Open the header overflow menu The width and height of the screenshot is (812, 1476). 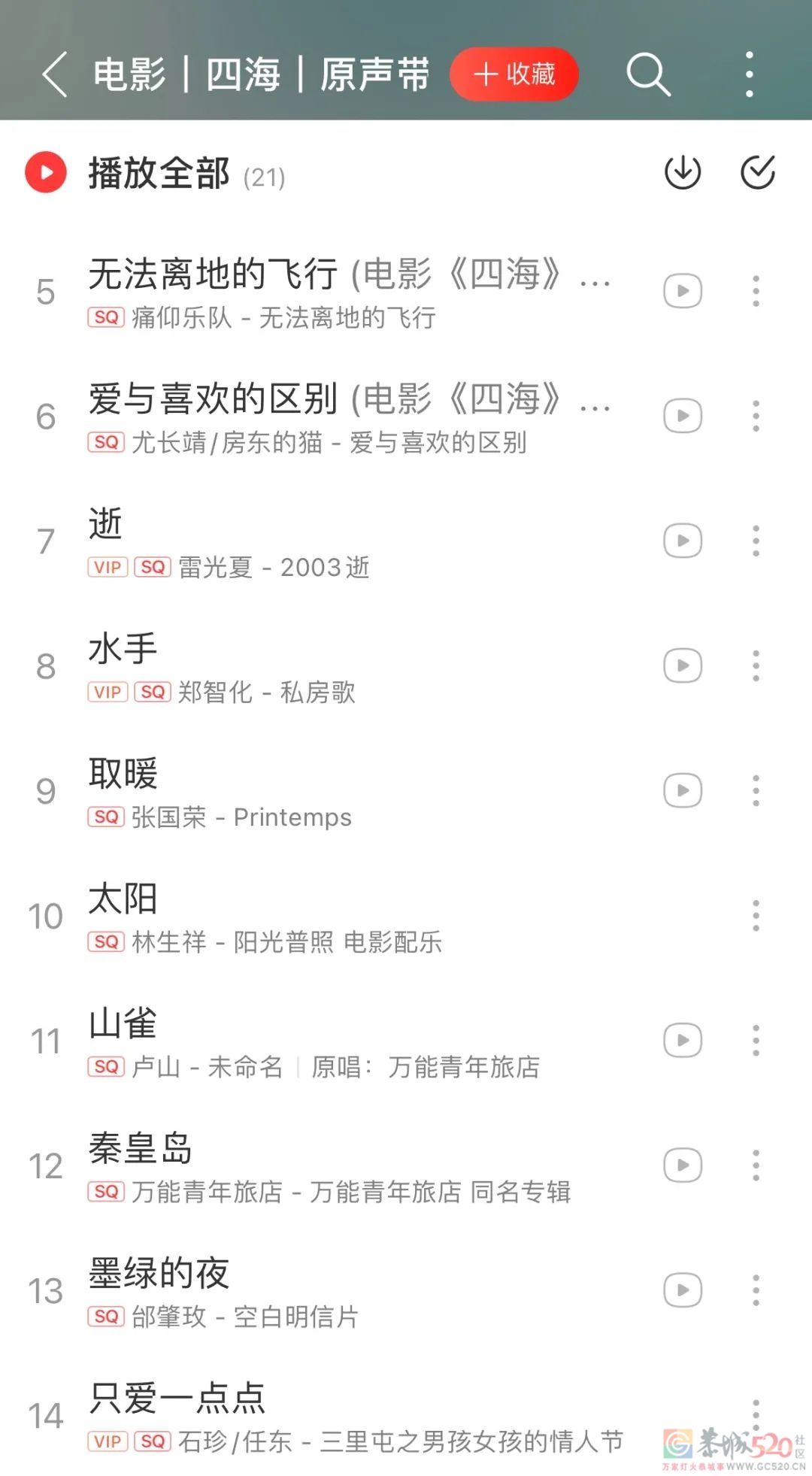pyautogui.click(x=749, y=74)
